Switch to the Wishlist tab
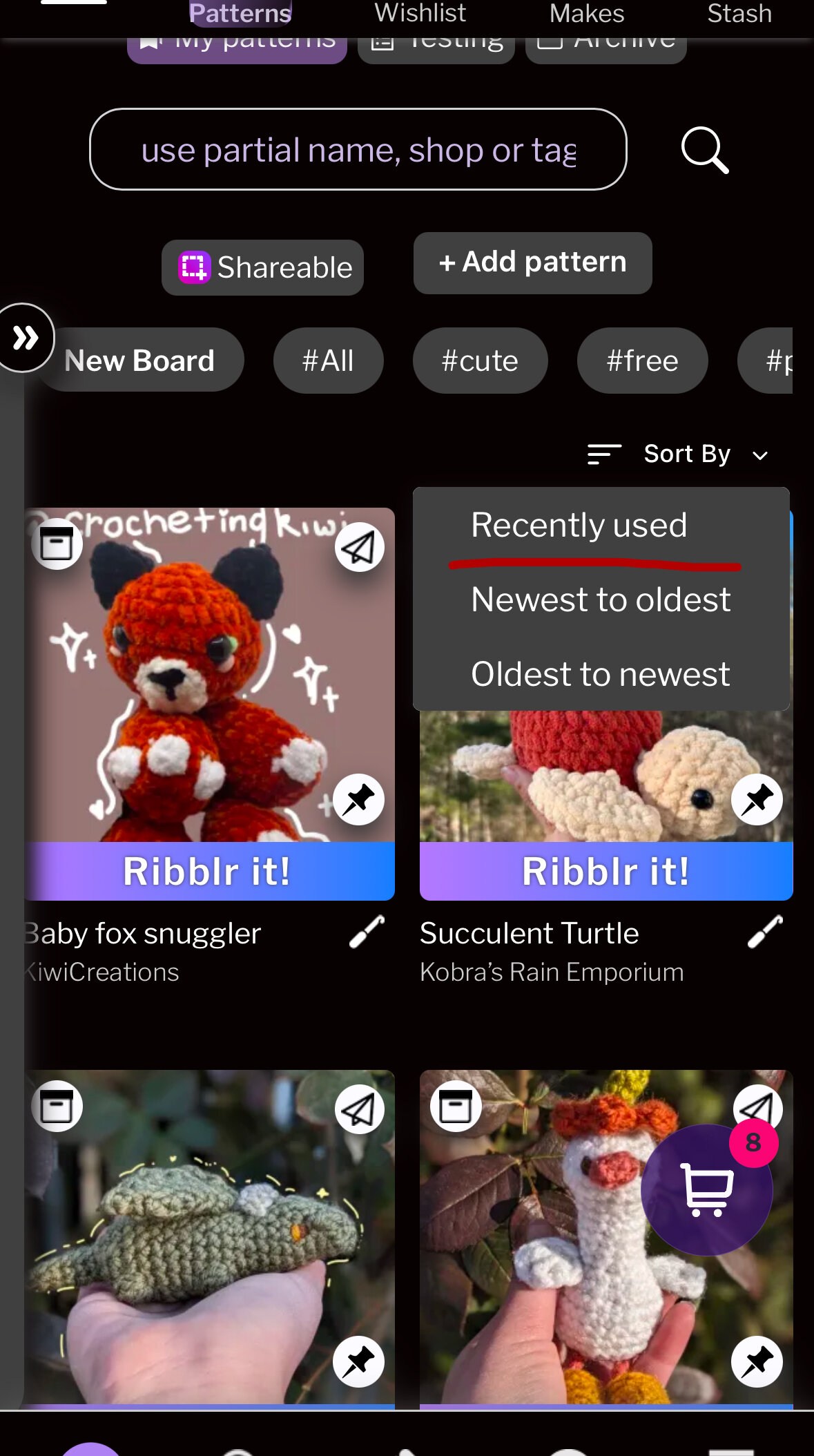 420,13
